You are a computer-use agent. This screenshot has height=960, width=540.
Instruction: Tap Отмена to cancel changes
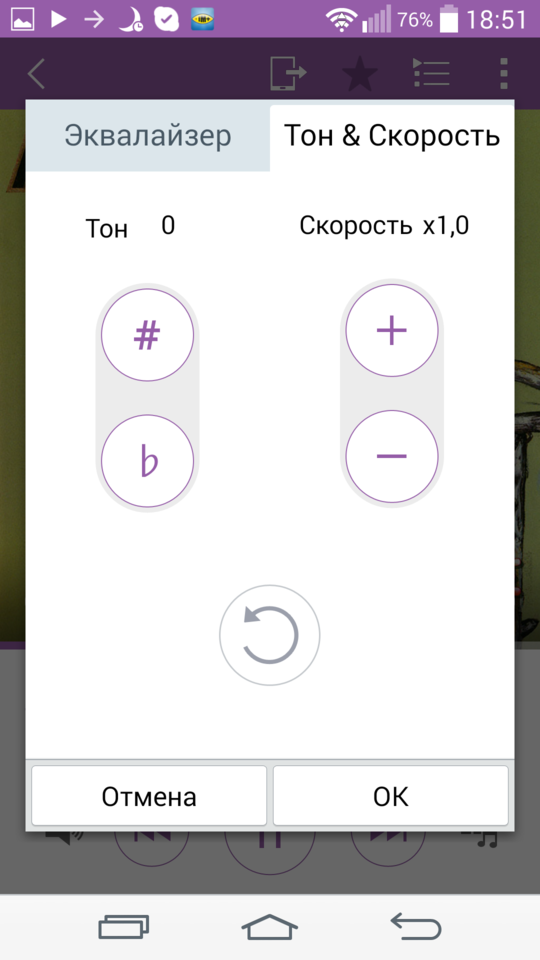click(149, 796)
